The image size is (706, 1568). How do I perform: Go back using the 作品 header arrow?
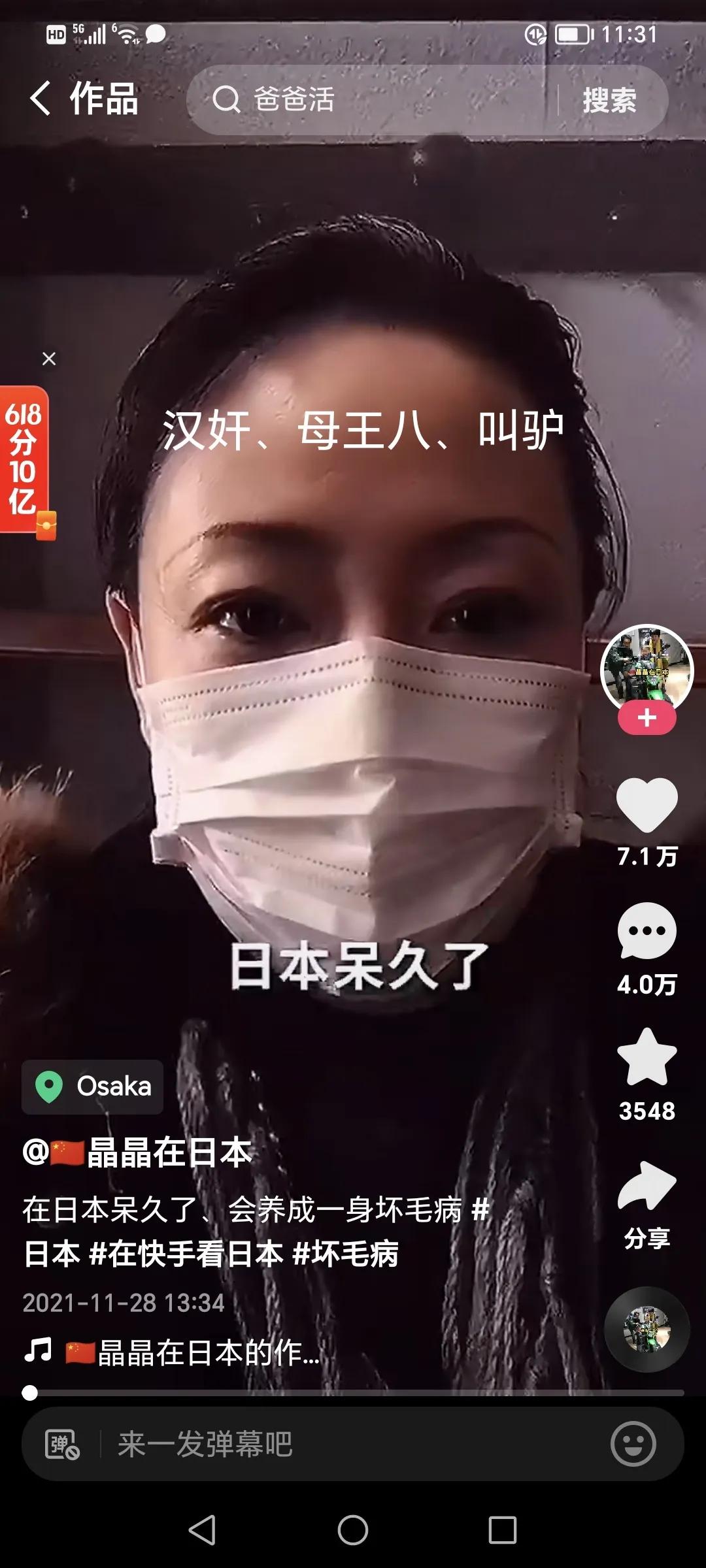[x=39, y=98]
